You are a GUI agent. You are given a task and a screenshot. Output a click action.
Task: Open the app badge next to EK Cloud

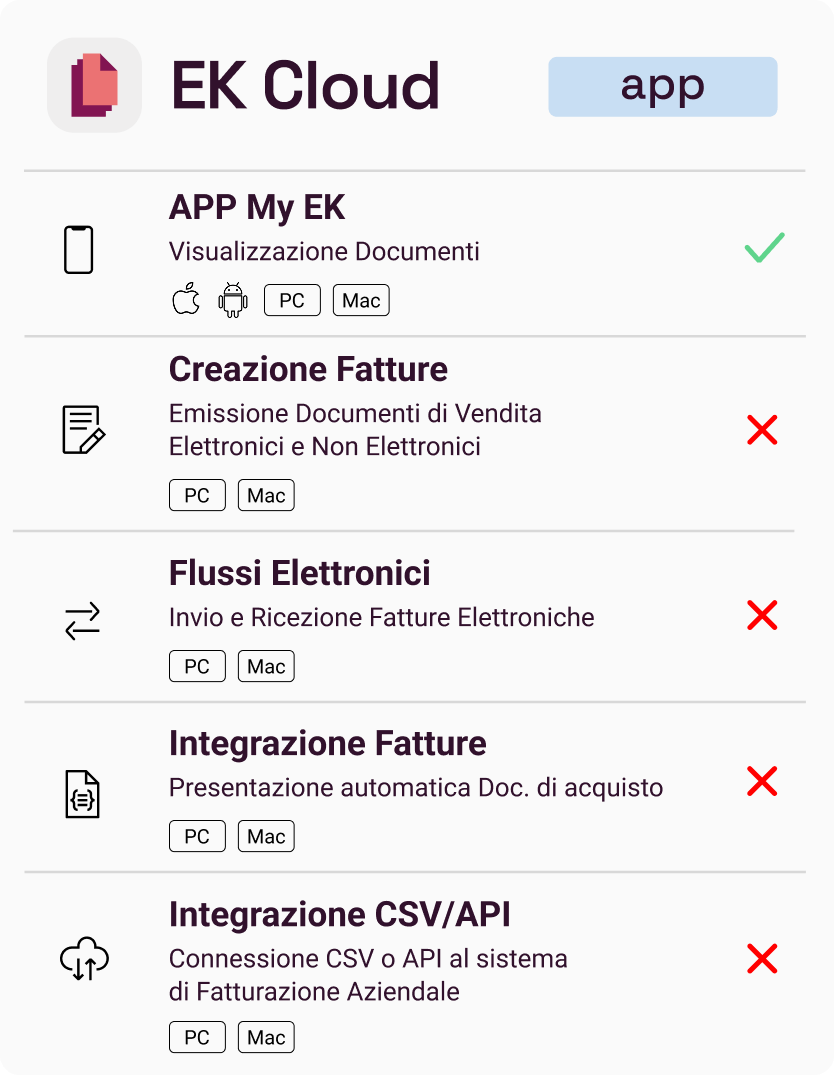click(x=662, y=86)
